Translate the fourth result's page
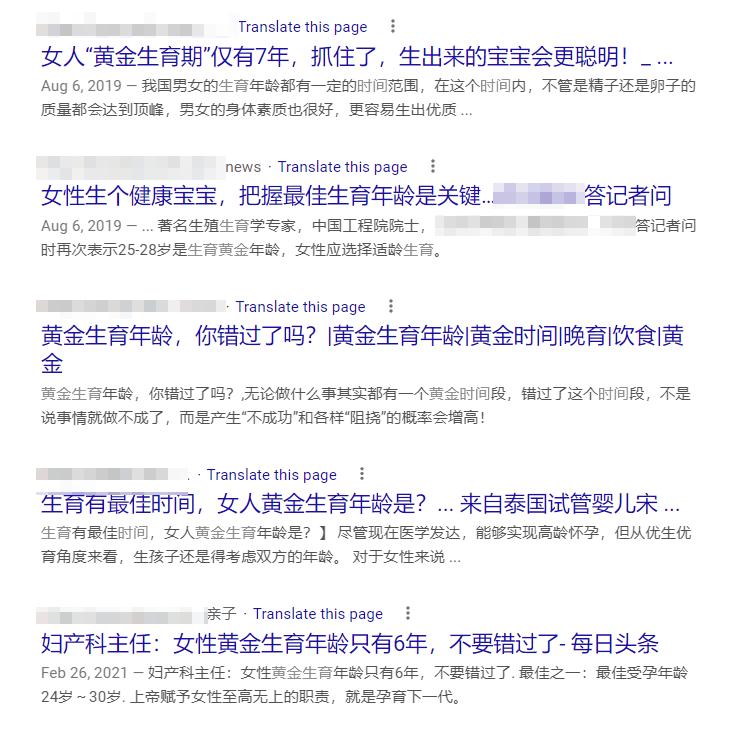The height and width of the screenshot is (743, 734). 272,474
